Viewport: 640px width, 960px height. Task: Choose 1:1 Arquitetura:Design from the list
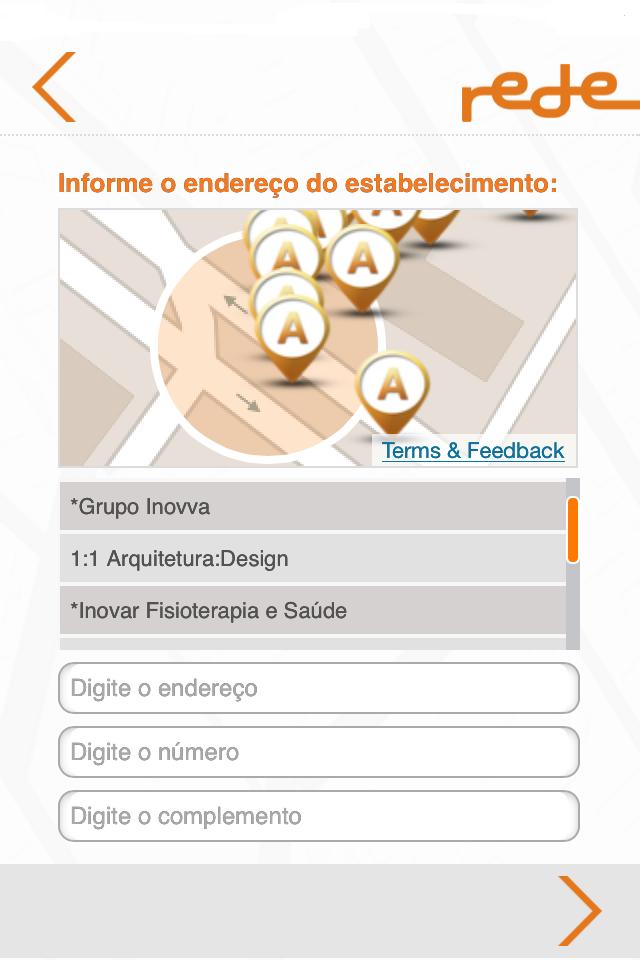coord(312,558)
